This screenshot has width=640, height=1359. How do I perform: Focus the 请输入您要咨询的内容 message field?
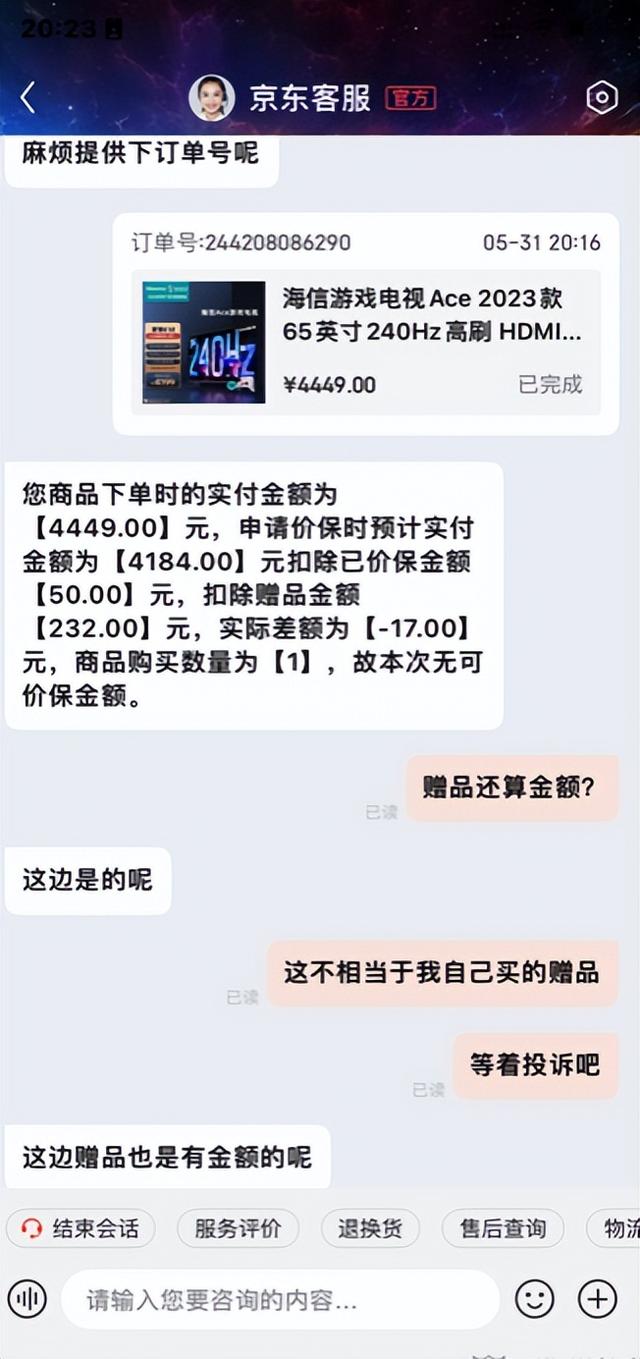click(280, 1300)
